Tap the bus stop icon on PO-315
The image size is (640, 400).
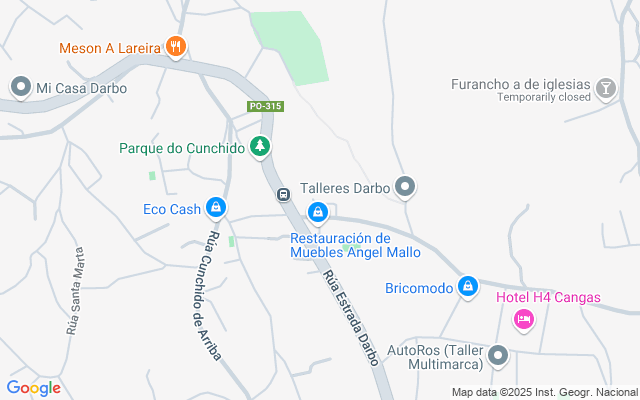point(284,193)
